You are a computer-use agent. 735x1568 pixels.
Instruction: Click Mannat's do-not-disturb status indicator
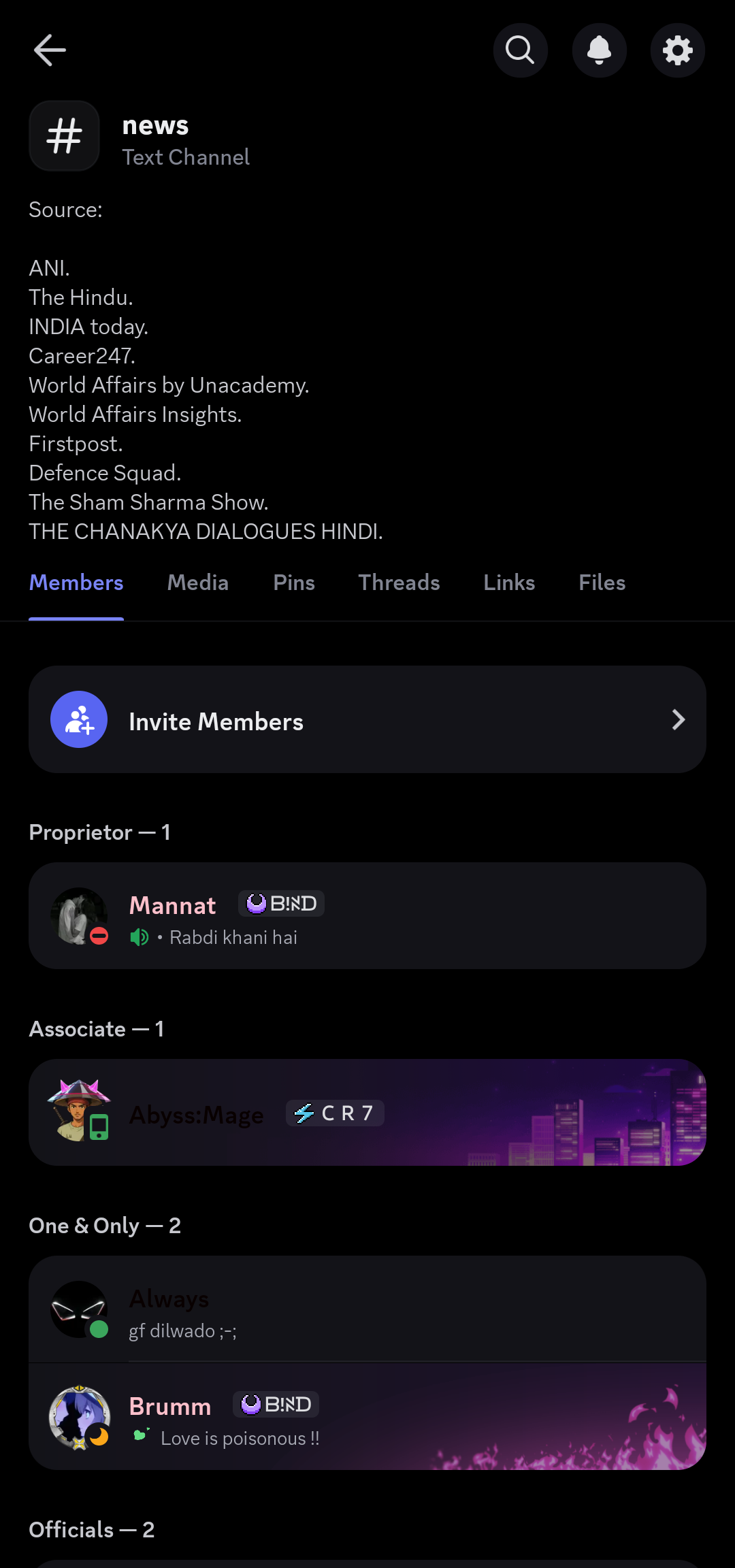[99, 935]
